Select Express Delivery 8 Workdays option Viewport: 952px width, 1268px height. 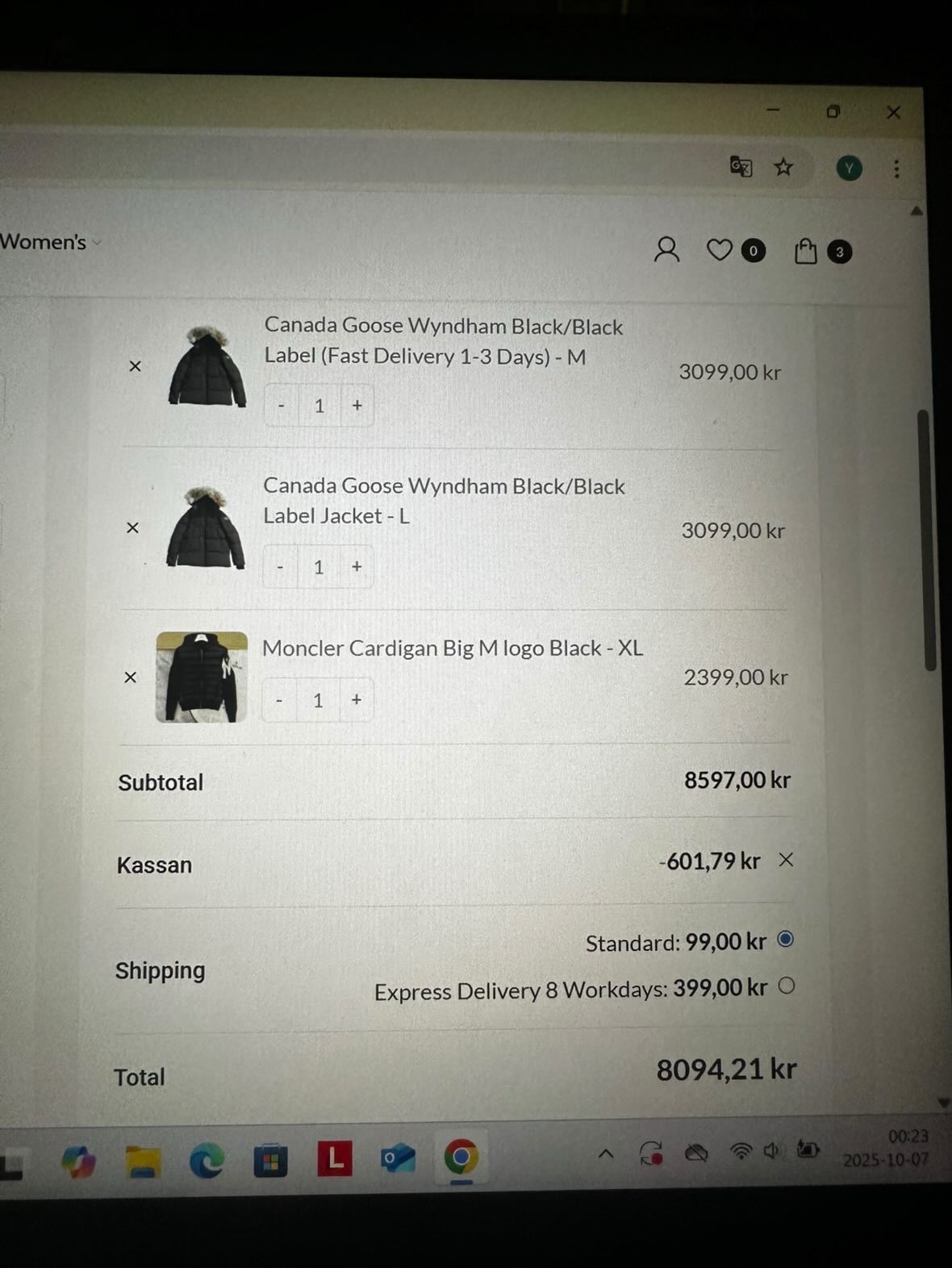[x=787, y=986]
